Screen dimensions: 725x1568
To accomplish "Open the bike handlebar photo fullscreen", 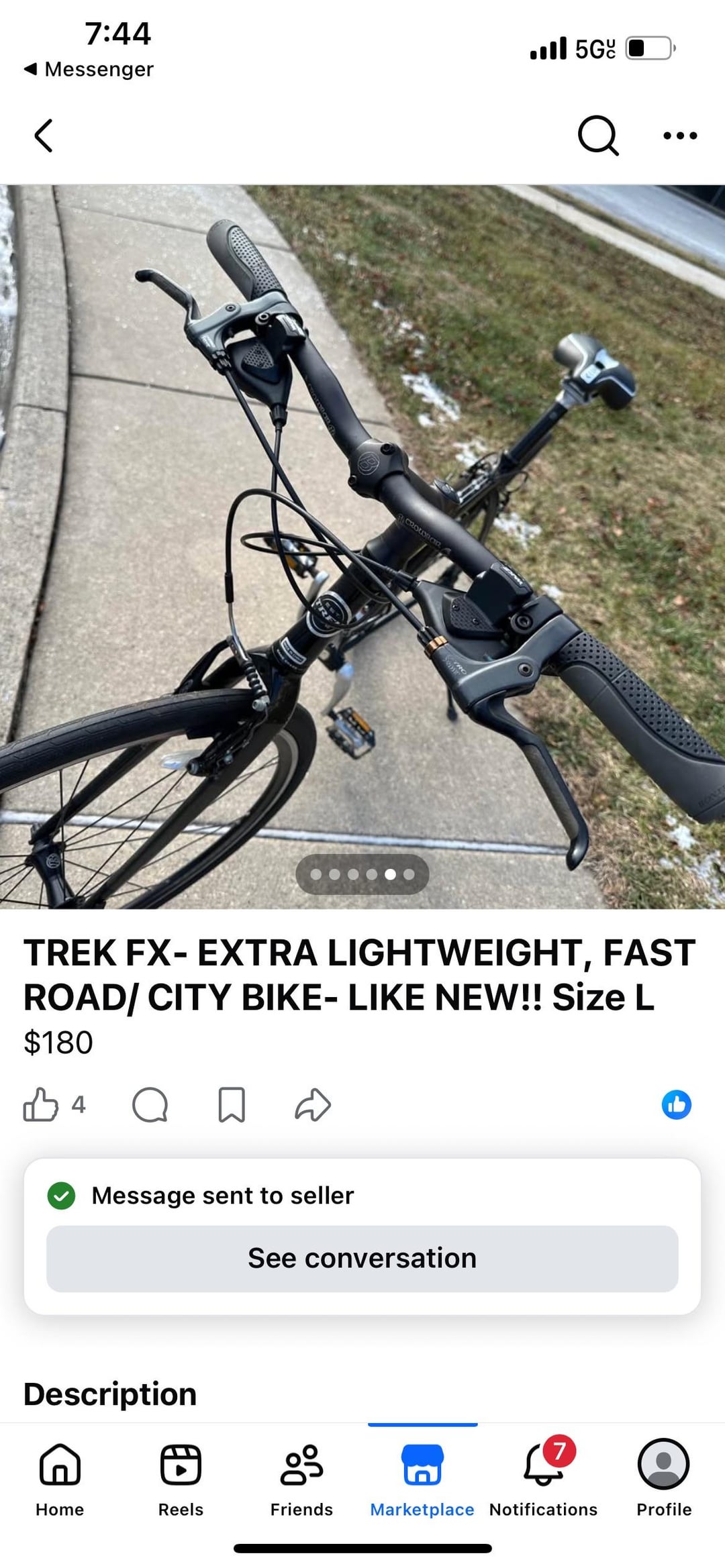I will click(362, 537).
